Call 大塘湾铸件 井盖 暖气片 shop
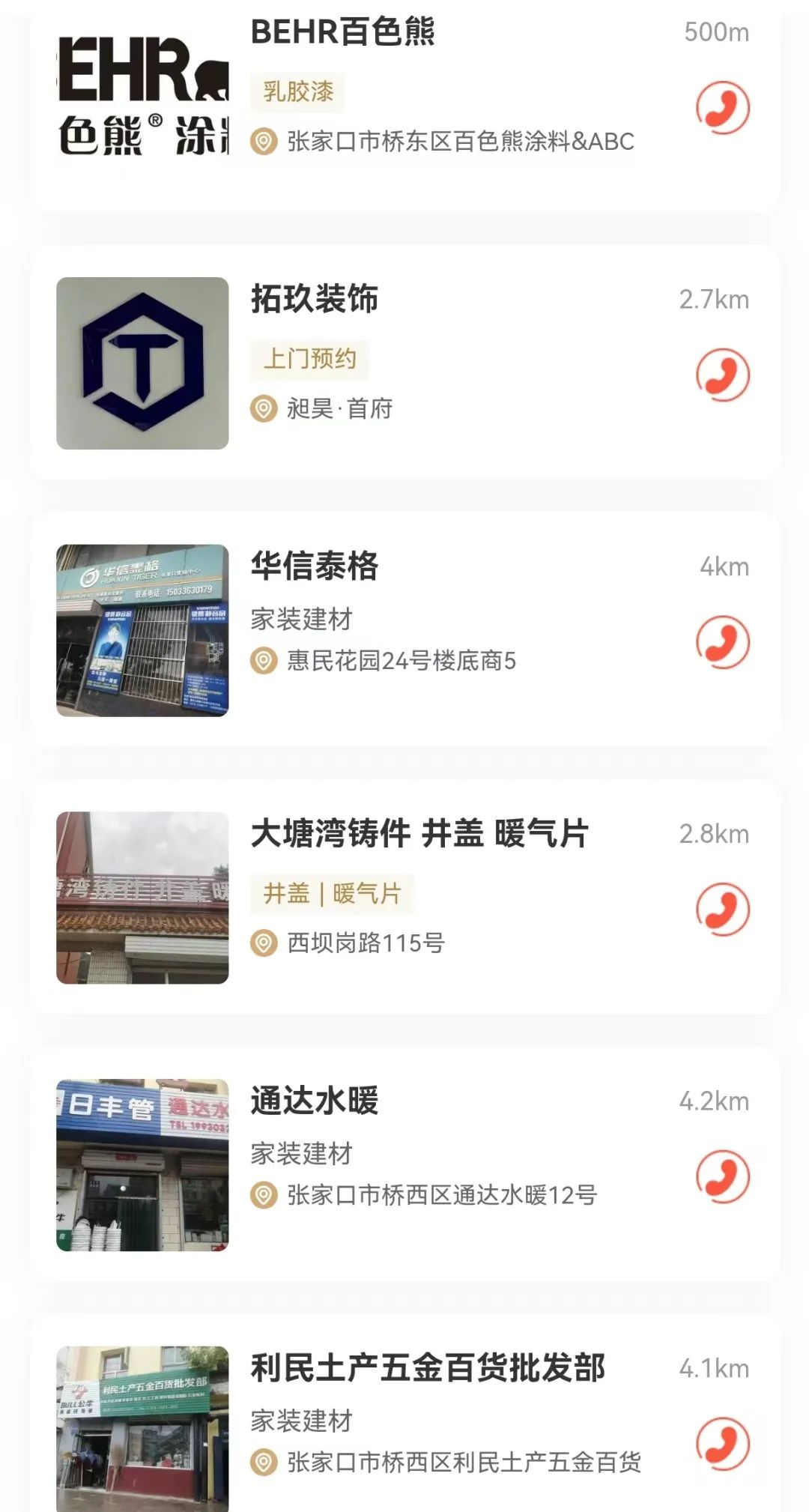This screenshot has width=809, height=1512. 722,909
